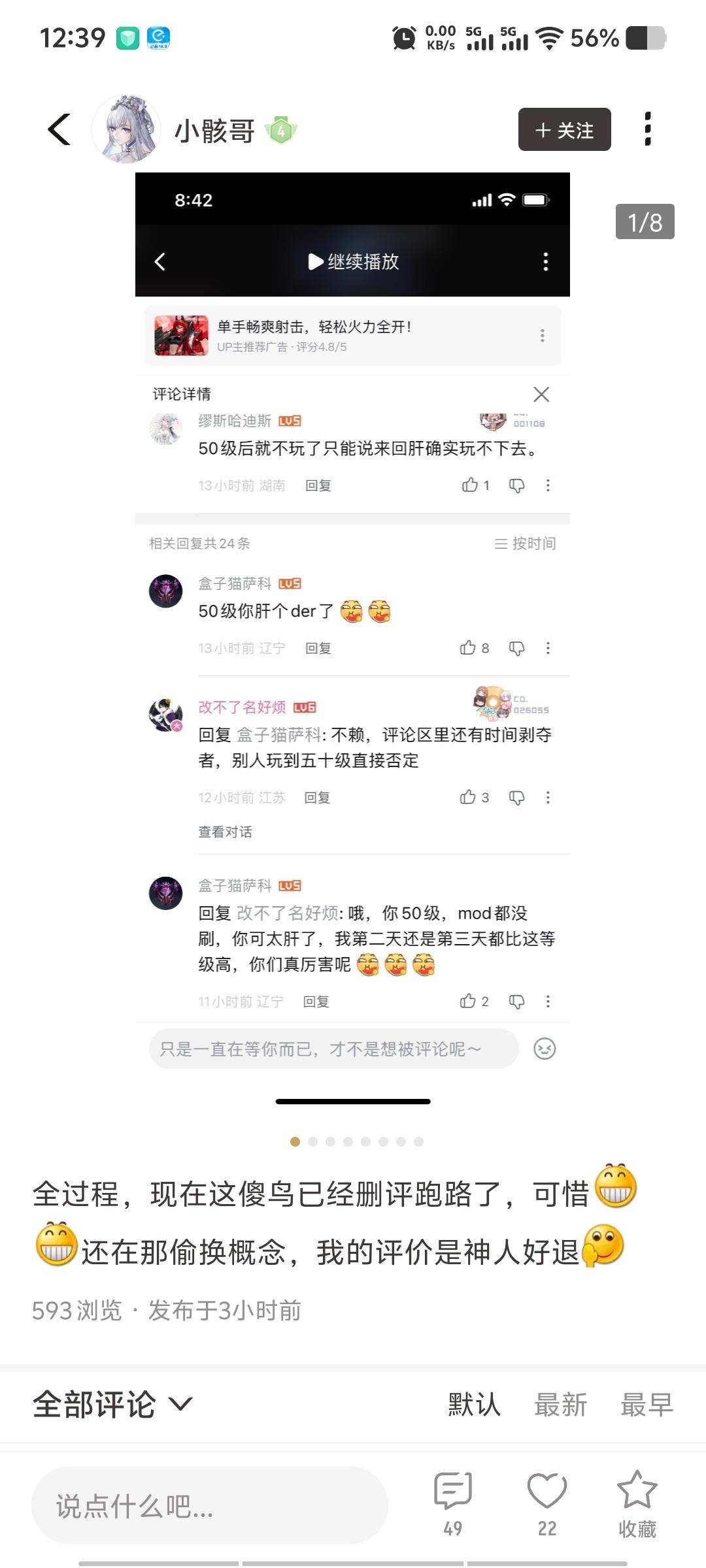Open the comments icon showing 49
This screenshot has height=1568, width=706.
(x=452, y=1503)
